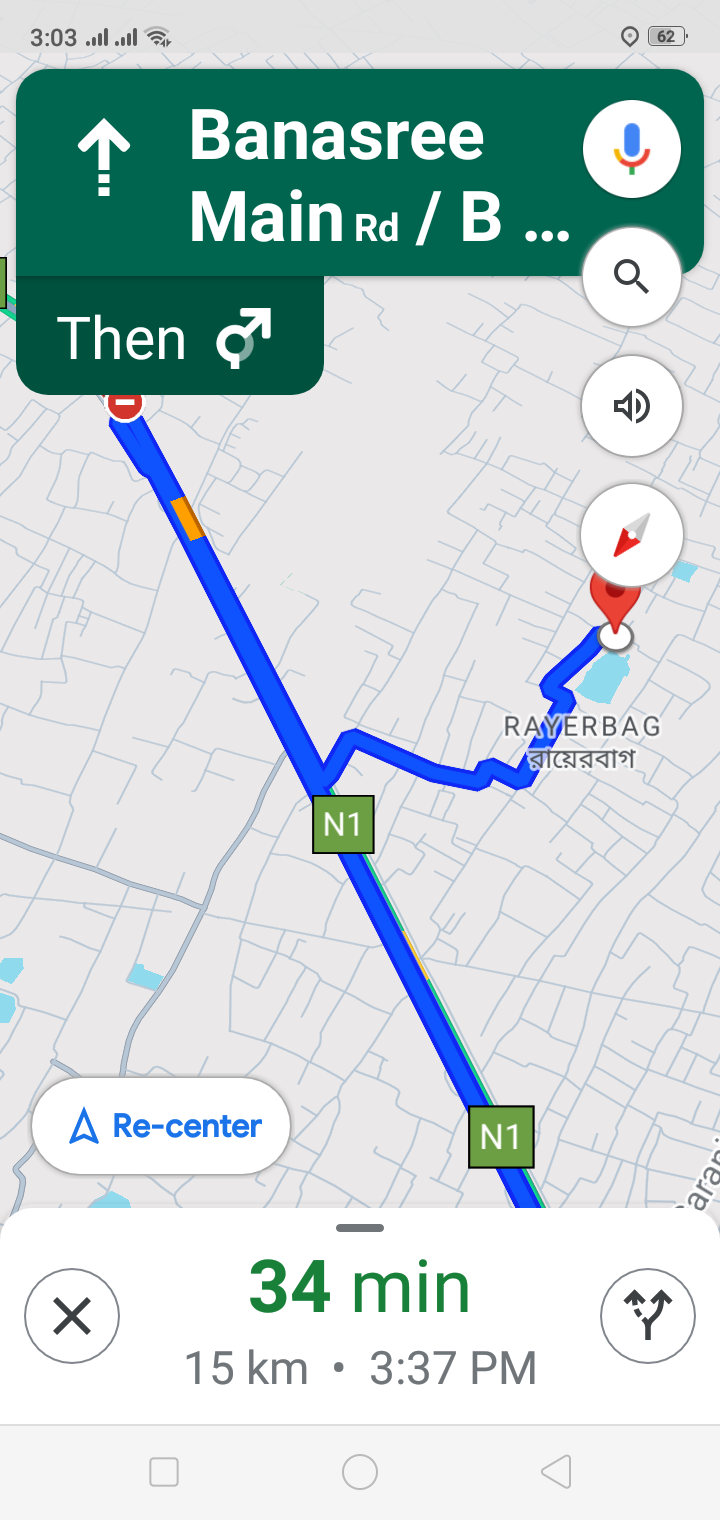This screenshot has width=720, height=1520.
Task: Mute the navigation voice guidance
Action: (x=632, y=406)
